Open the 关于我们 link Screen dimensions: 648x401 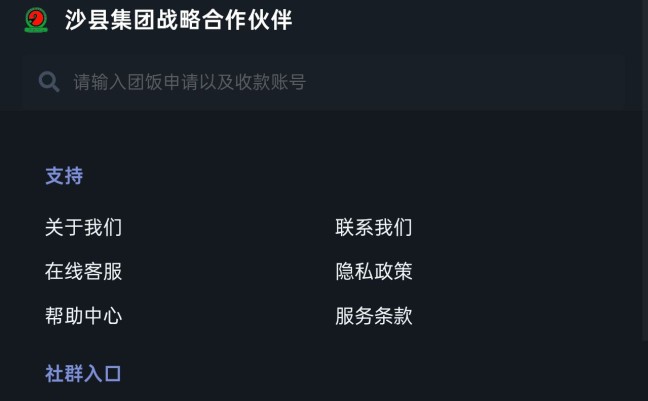click(x=83, y=228)
